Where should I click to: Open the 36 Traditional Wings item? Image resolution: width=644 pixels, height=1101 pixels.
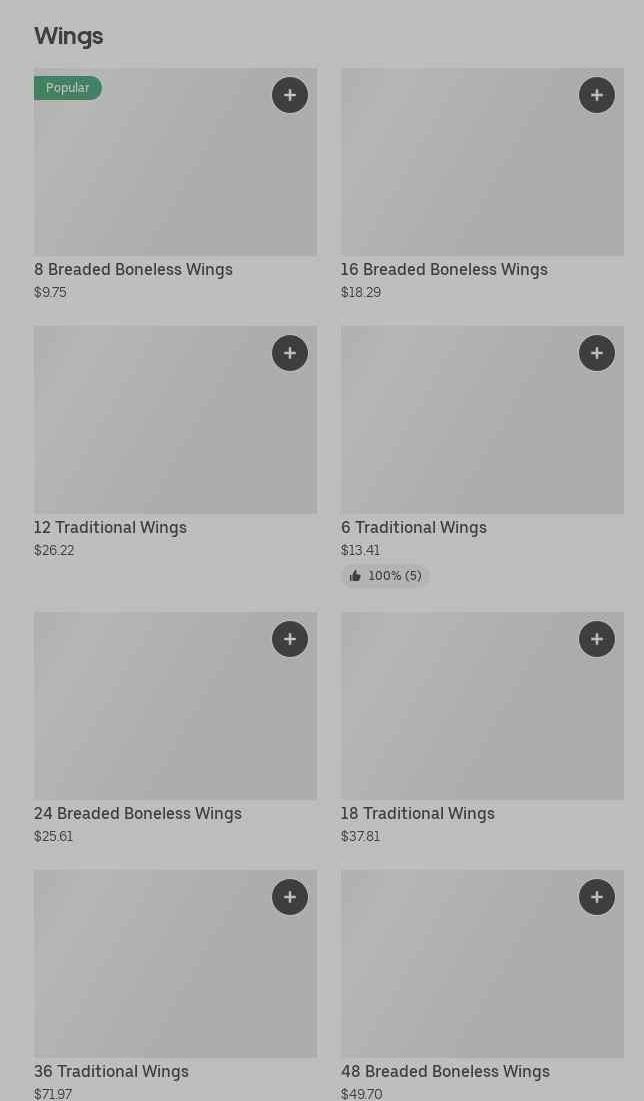tap(175, 985)
